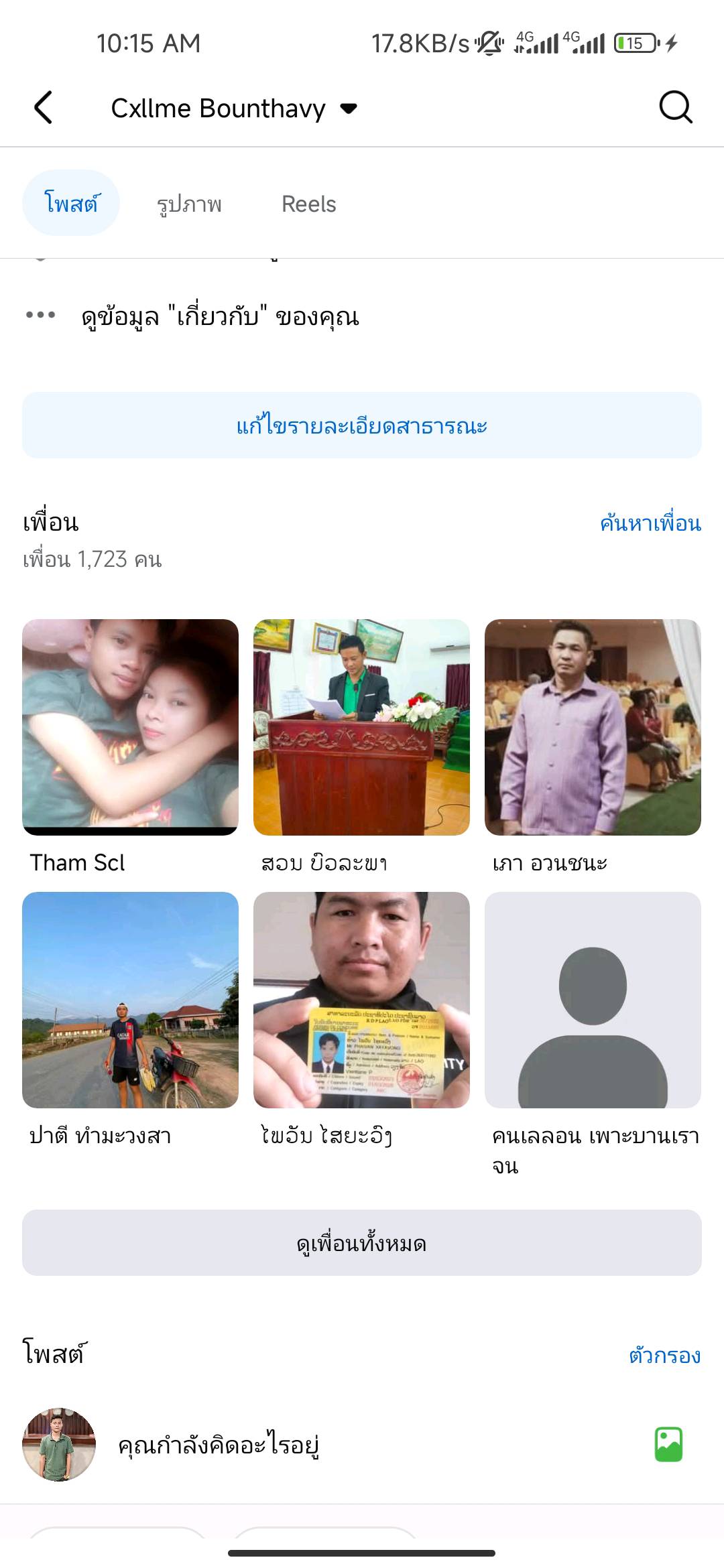Screen dimensions: 724x1568
Task: Go back using the arrow
Action: point(44,108)
